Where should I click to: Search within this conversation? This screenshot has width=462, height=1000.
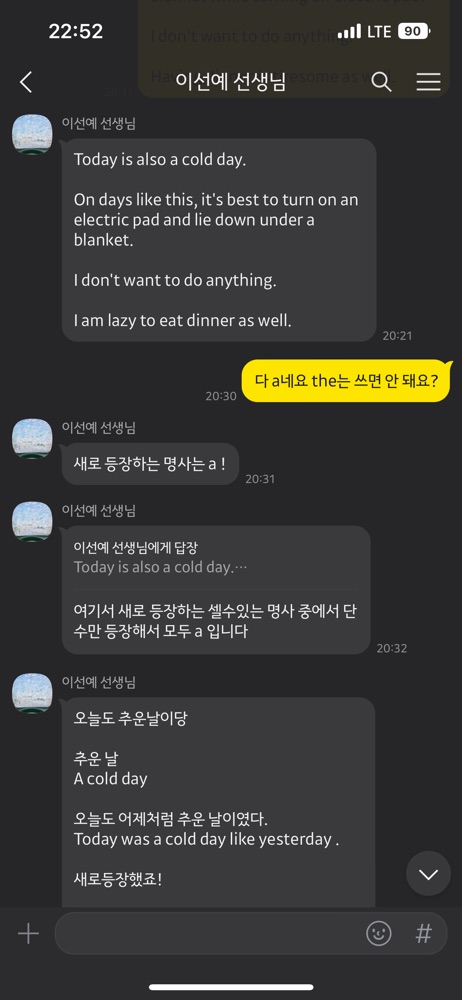point(381,82)
